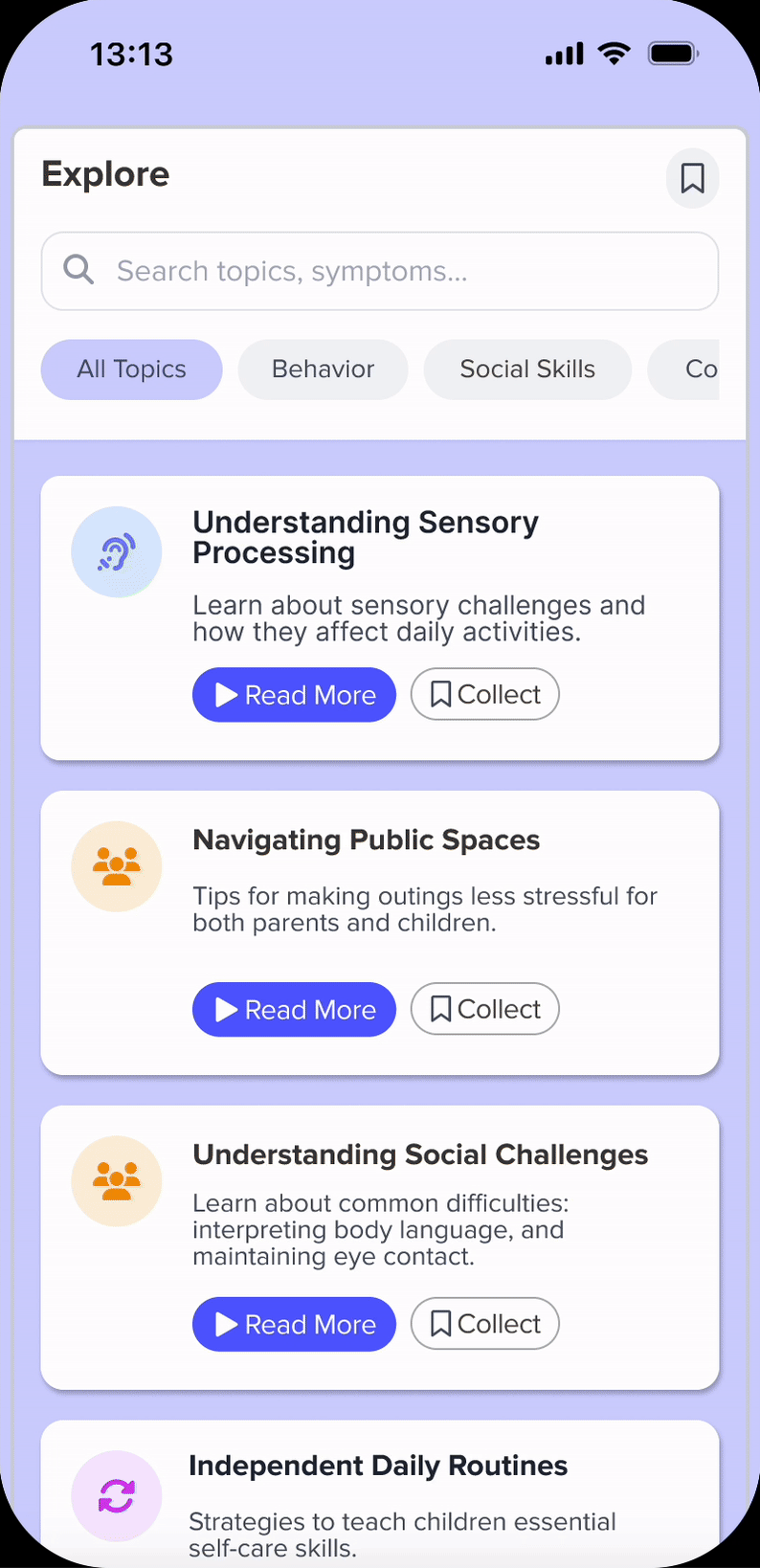Viewport: 760px width, 1568px height.
Task: Filter topics by Behavior
Action: click(323, 370)
